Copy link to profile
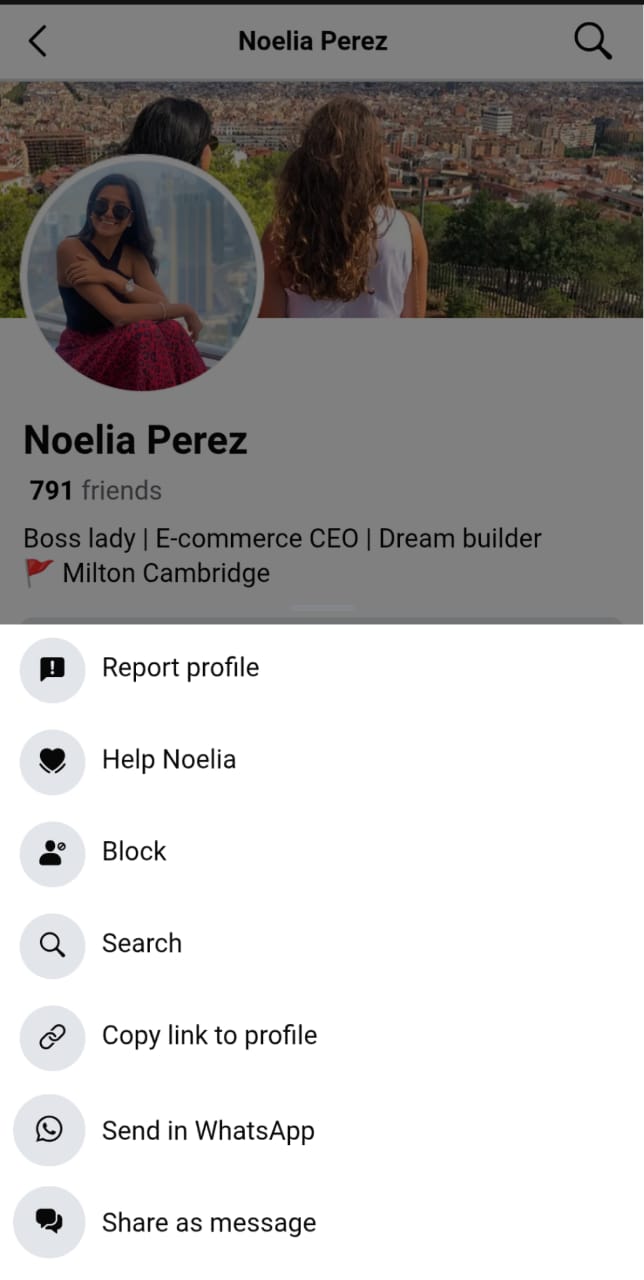The image size is (644, 1280). [209, 1036]
